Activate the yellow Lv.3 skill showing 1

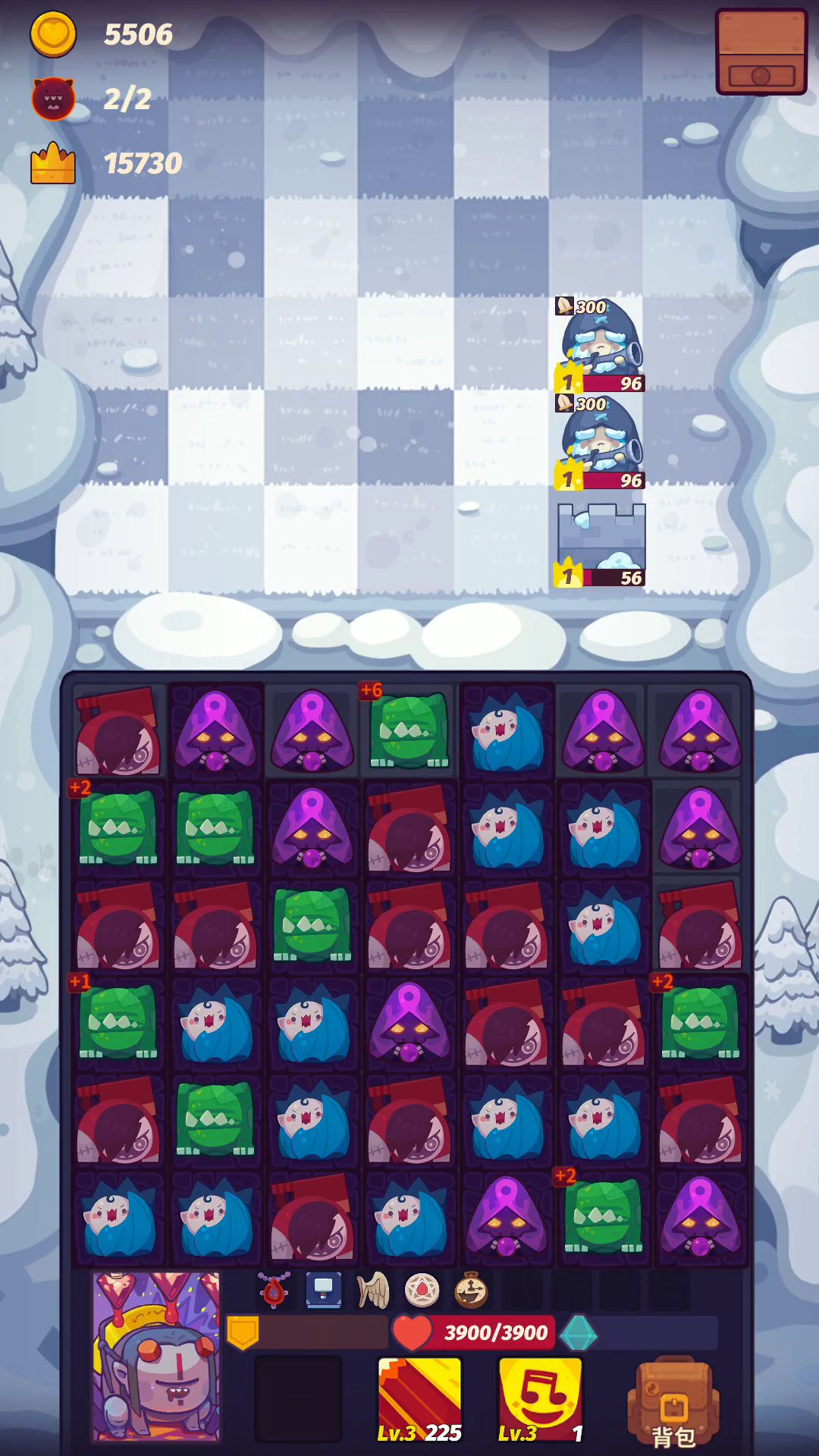click(540, 1400)
